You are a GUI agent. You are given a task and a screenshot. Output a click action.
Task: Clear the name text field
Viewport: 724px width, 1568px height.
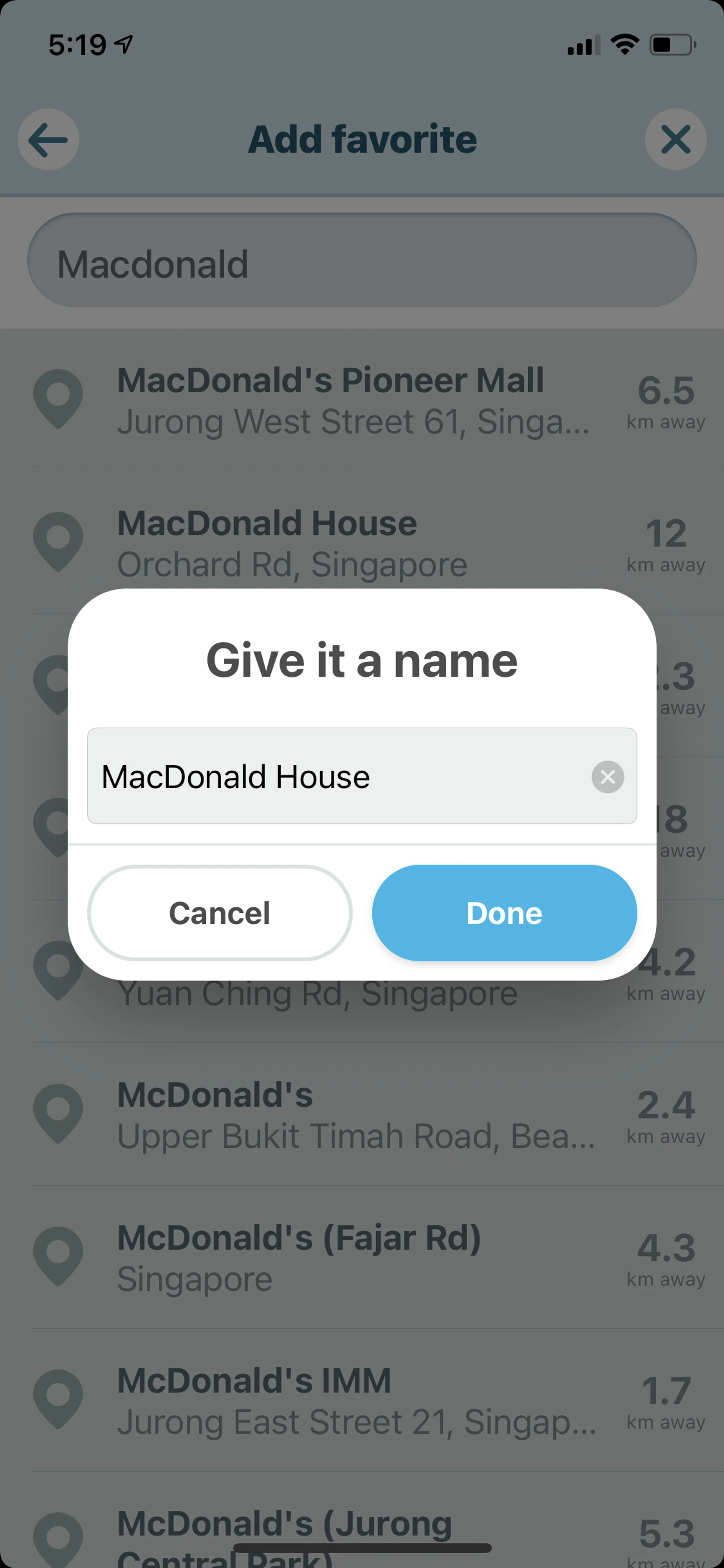point(607,777)
